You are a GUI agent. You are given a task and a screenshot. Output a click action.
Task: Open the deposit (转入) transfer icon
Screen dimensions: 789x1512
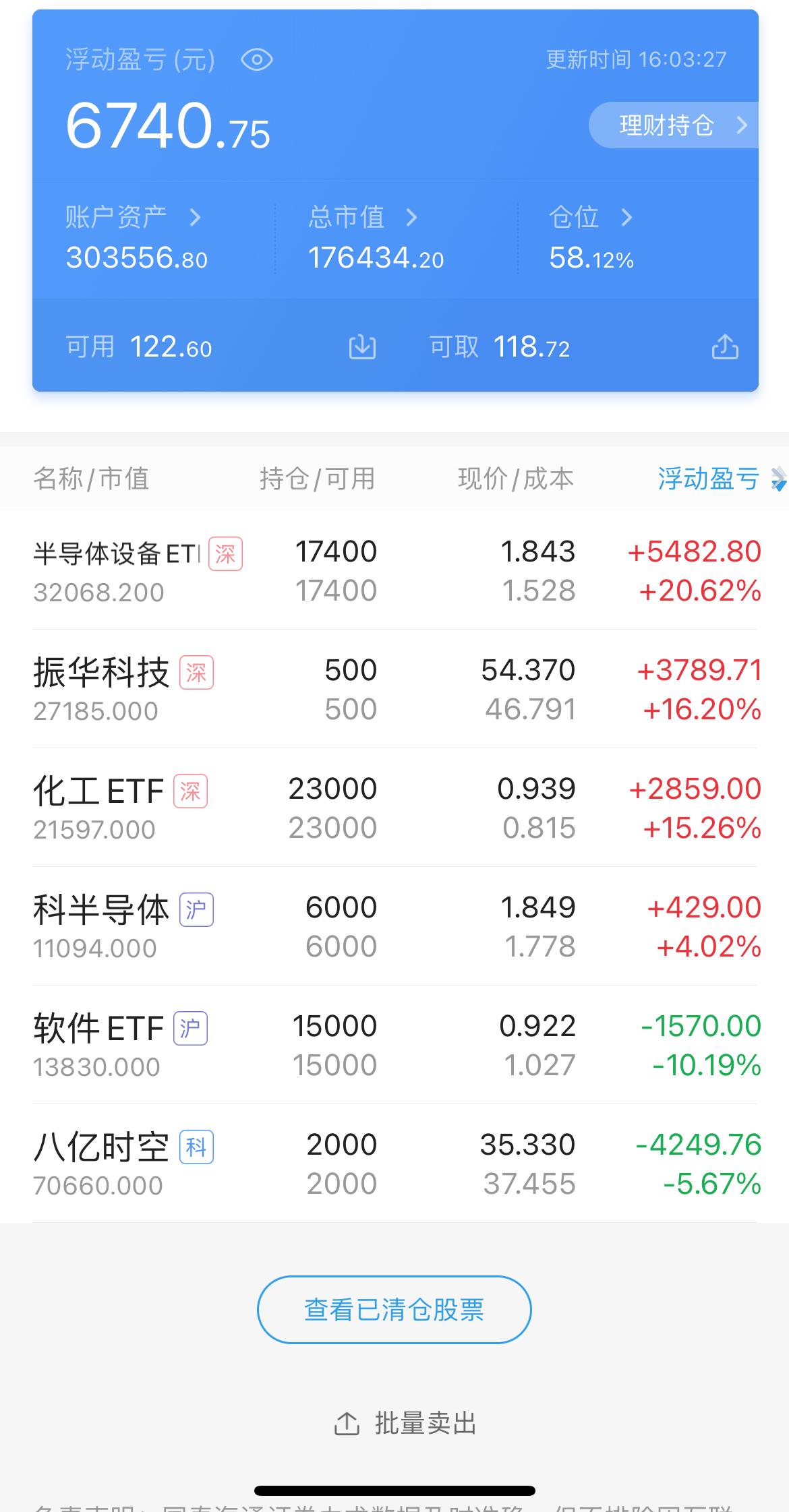(x=361, y=348)
